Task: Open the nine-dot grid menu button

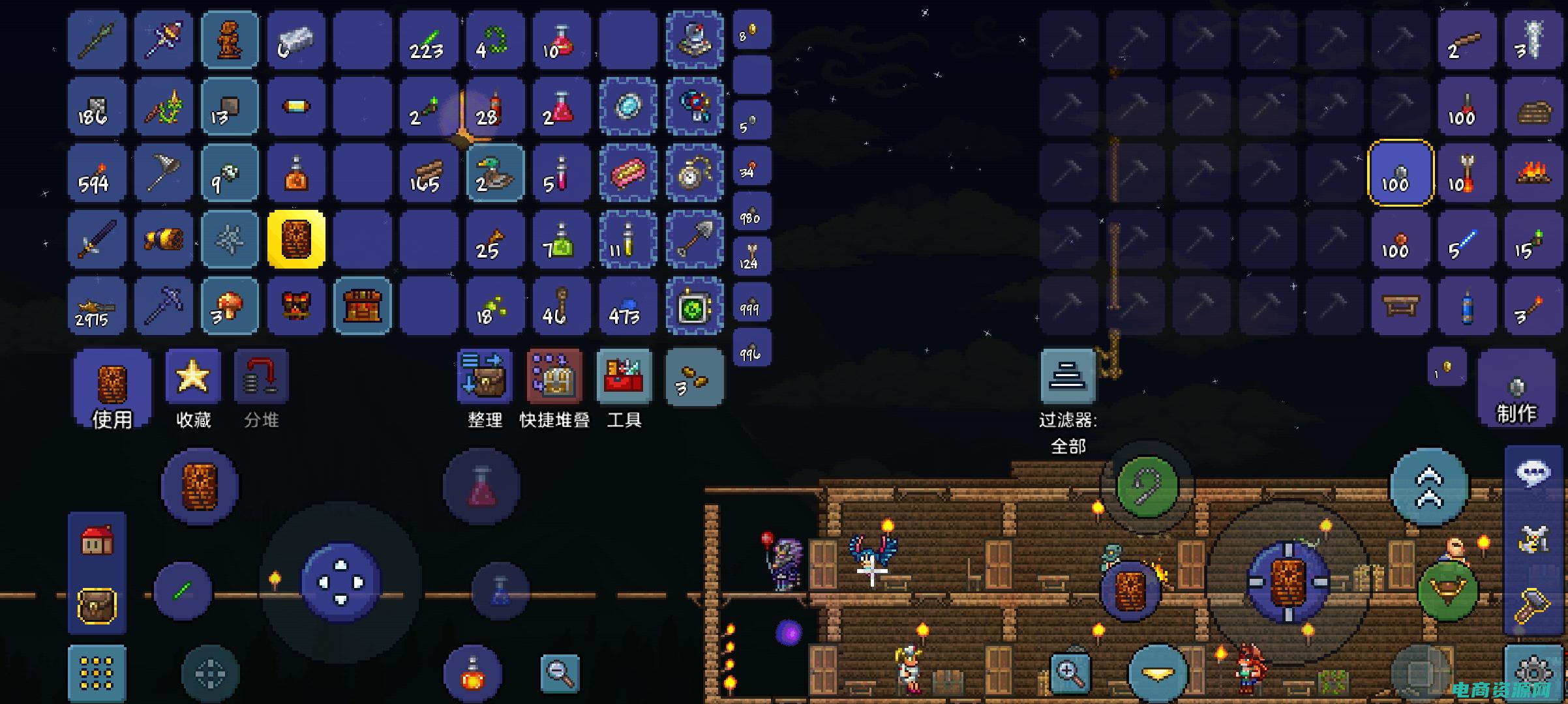Action: pos(97,673)
